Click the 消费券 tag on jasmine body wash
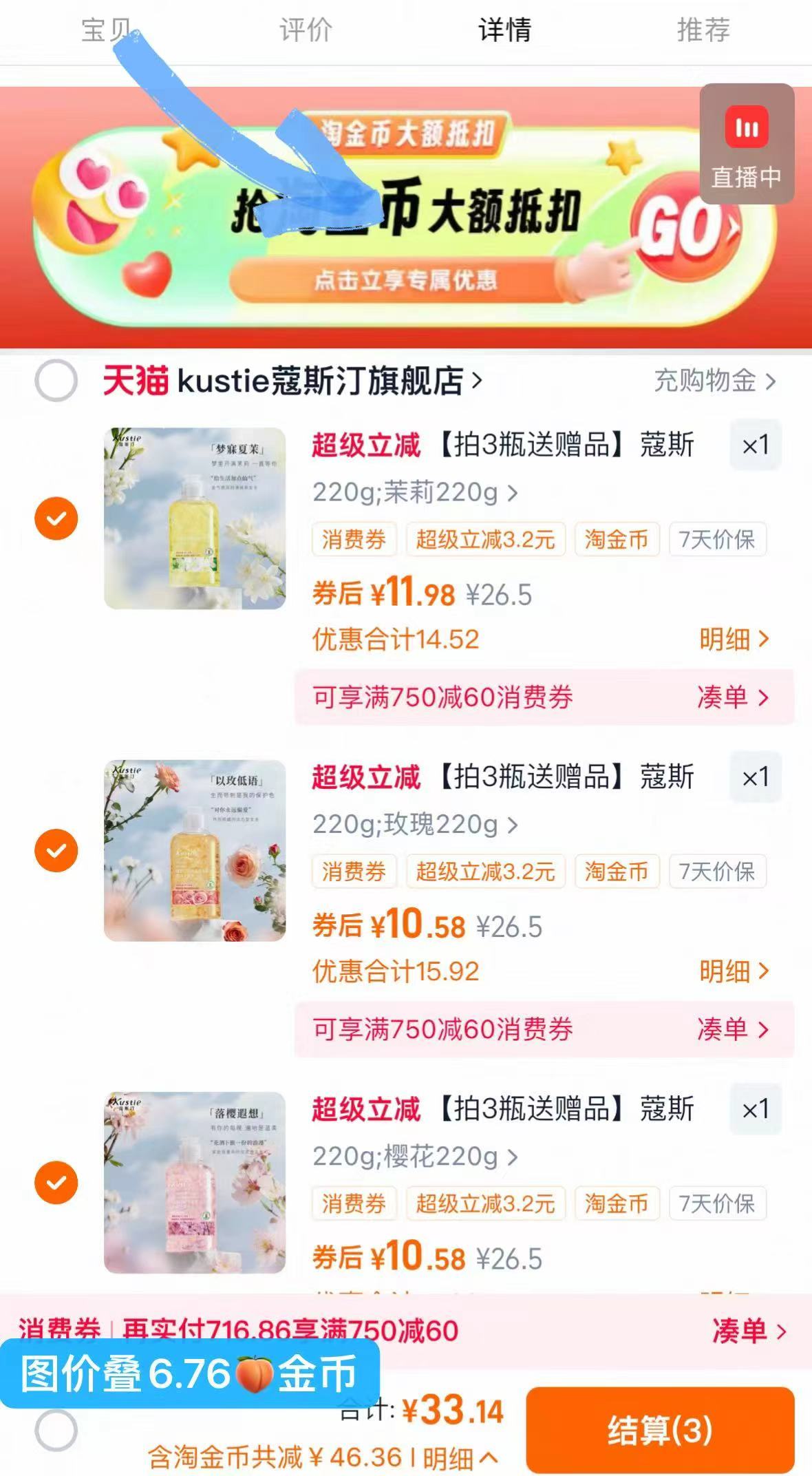The width and height of the screenshot is (812, 1476). pyautogui.click(x=353, y=540)
